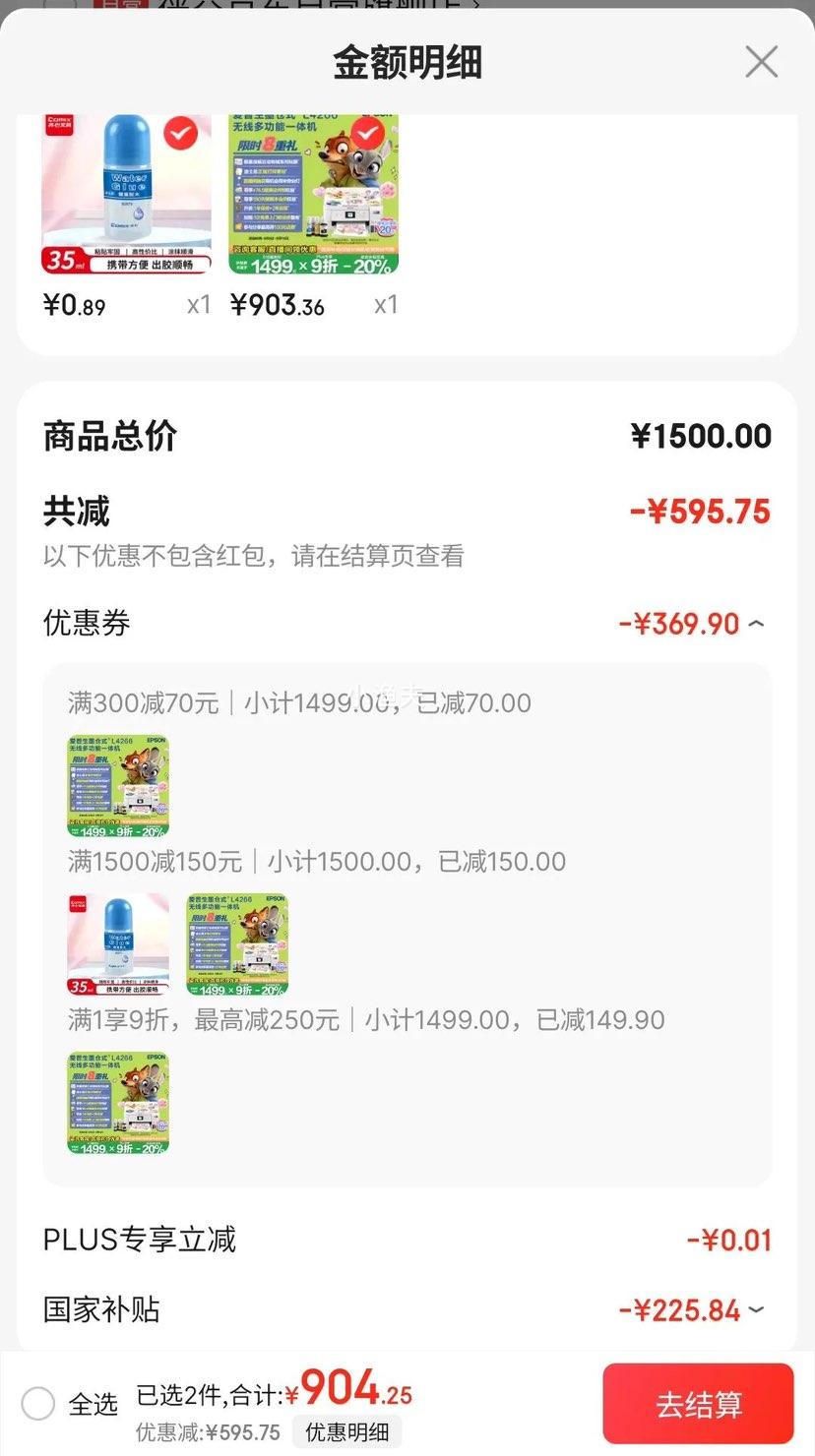Tap 去结算 to check out
This screenshot has height=1456, width=815.
pyautogui.click(x=698, y=1404)
